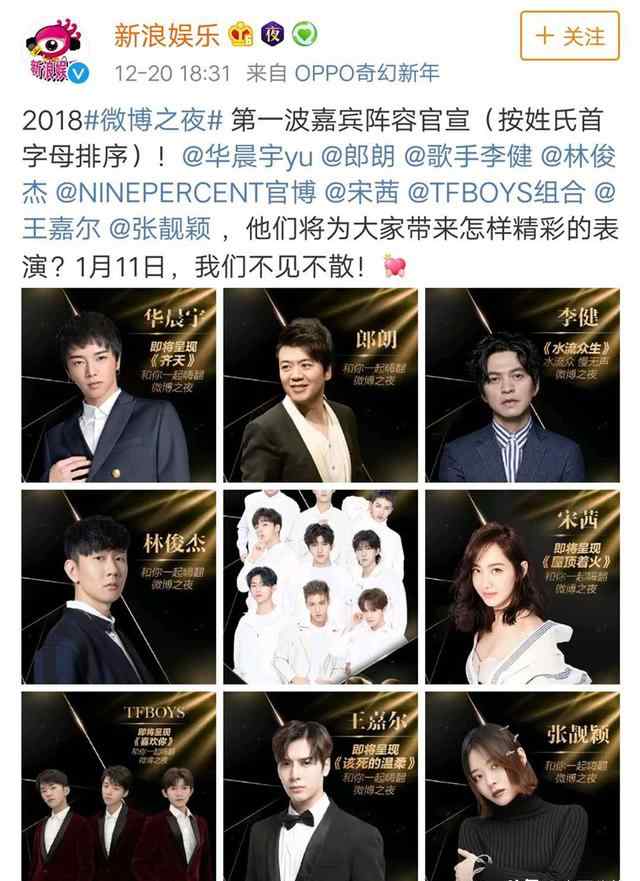The width and height of the screenshot is (640, 881).
Task: View the 王嘉尔 poster image
Action: click(320, 786)
